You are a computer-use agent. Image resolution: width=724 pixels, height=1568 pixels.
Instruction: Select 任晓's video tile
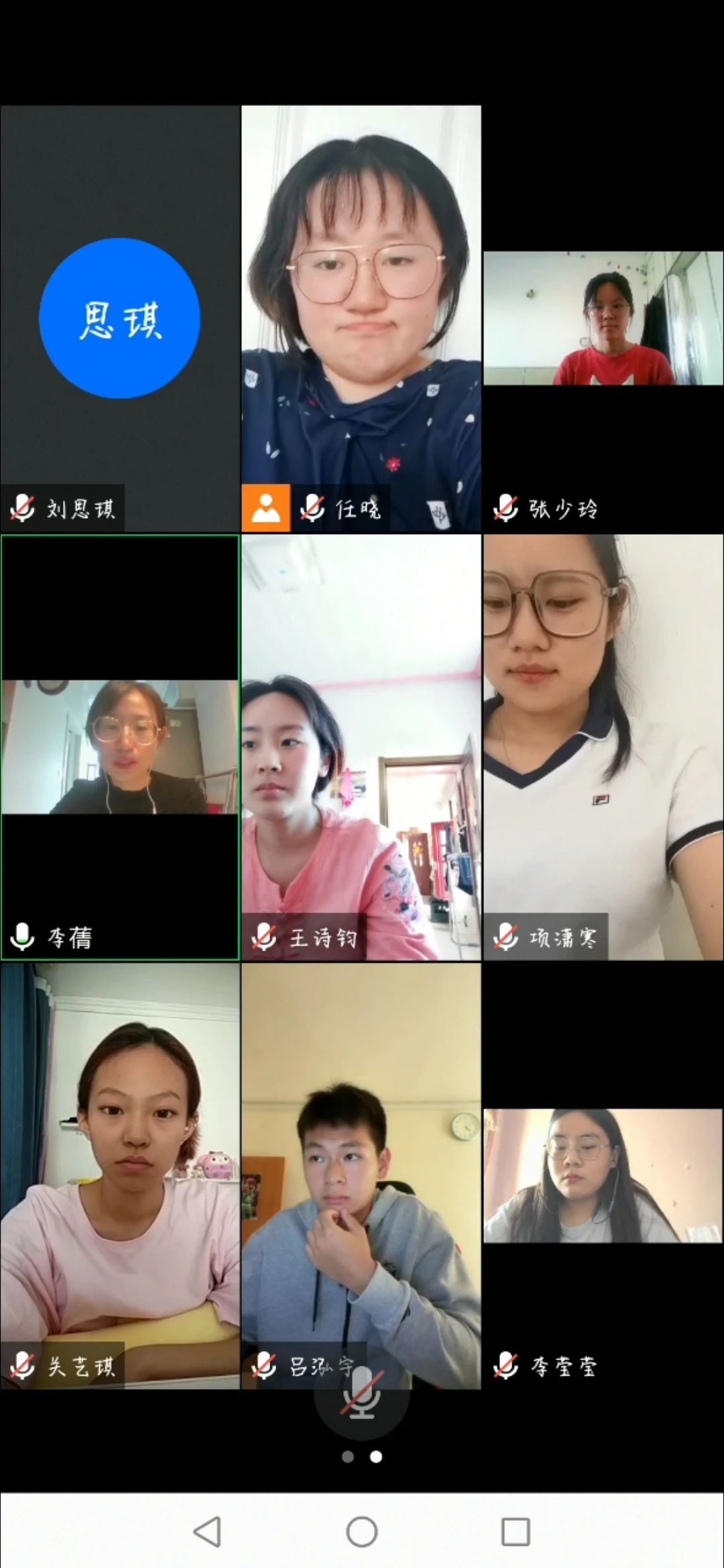click(361, 318)
